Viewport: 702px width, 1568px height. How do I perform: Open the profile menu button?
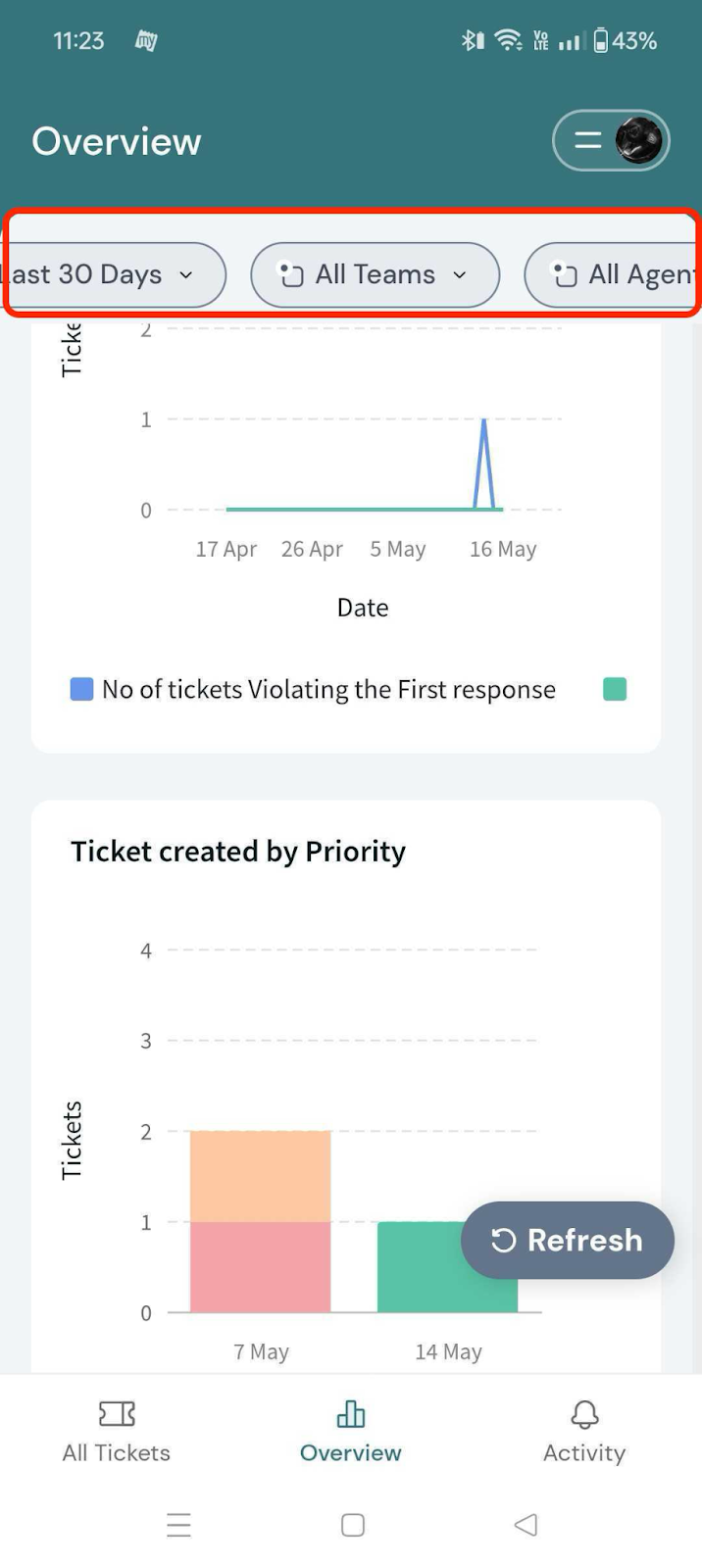[x=611, y=141]
